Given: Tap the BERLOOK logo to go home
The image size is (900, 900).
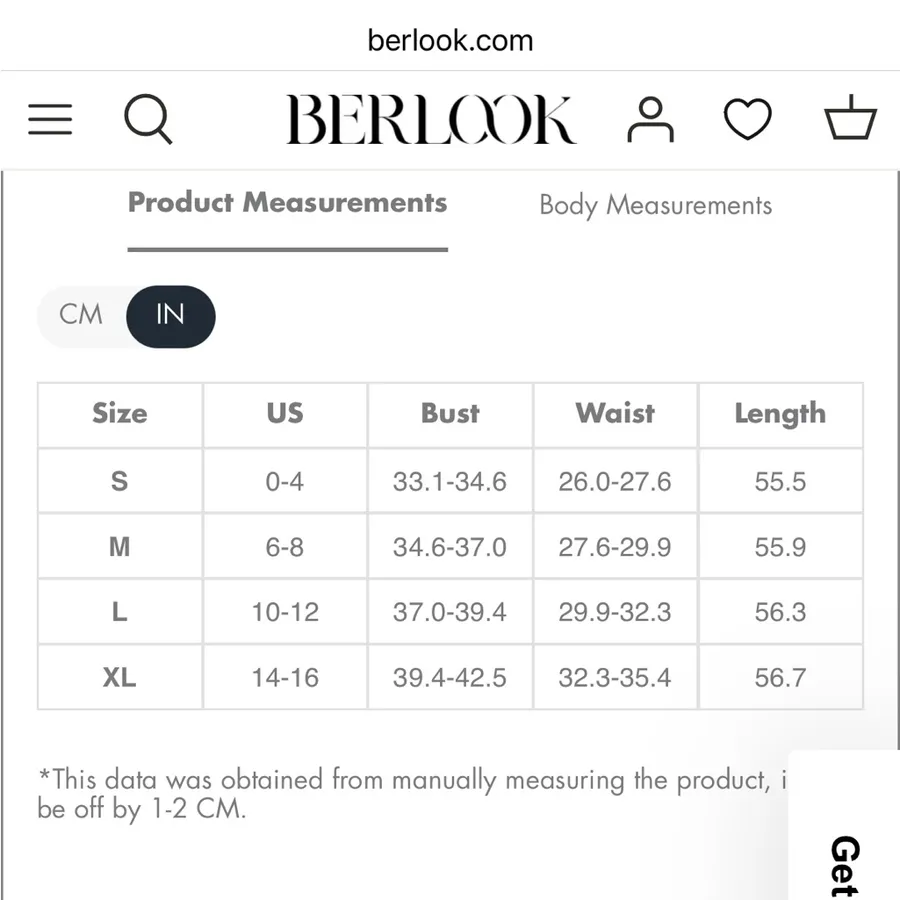Looking at the screenshot, I should (x=431, y=119).
